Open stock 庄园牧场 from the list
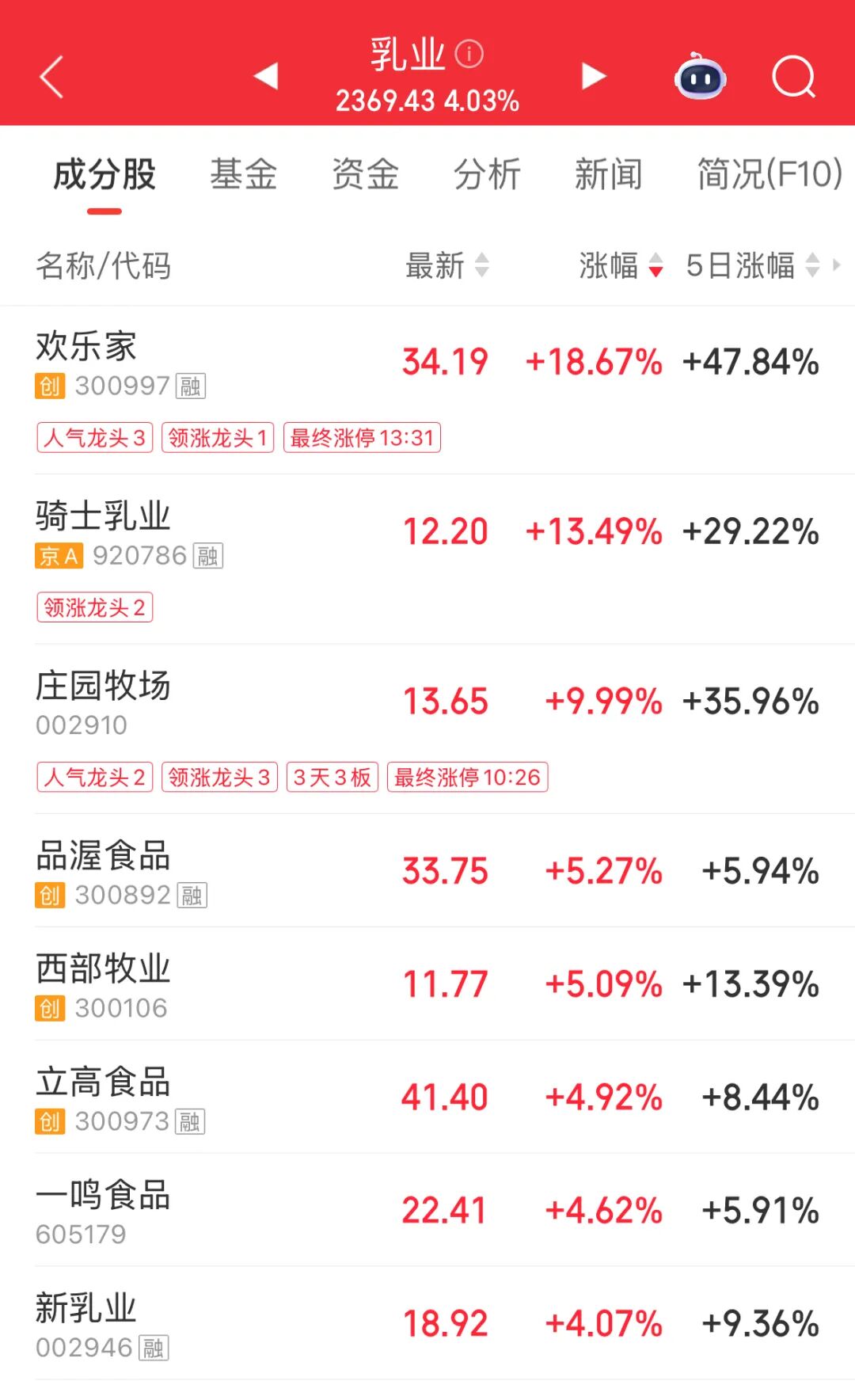 tap(104, 687)
